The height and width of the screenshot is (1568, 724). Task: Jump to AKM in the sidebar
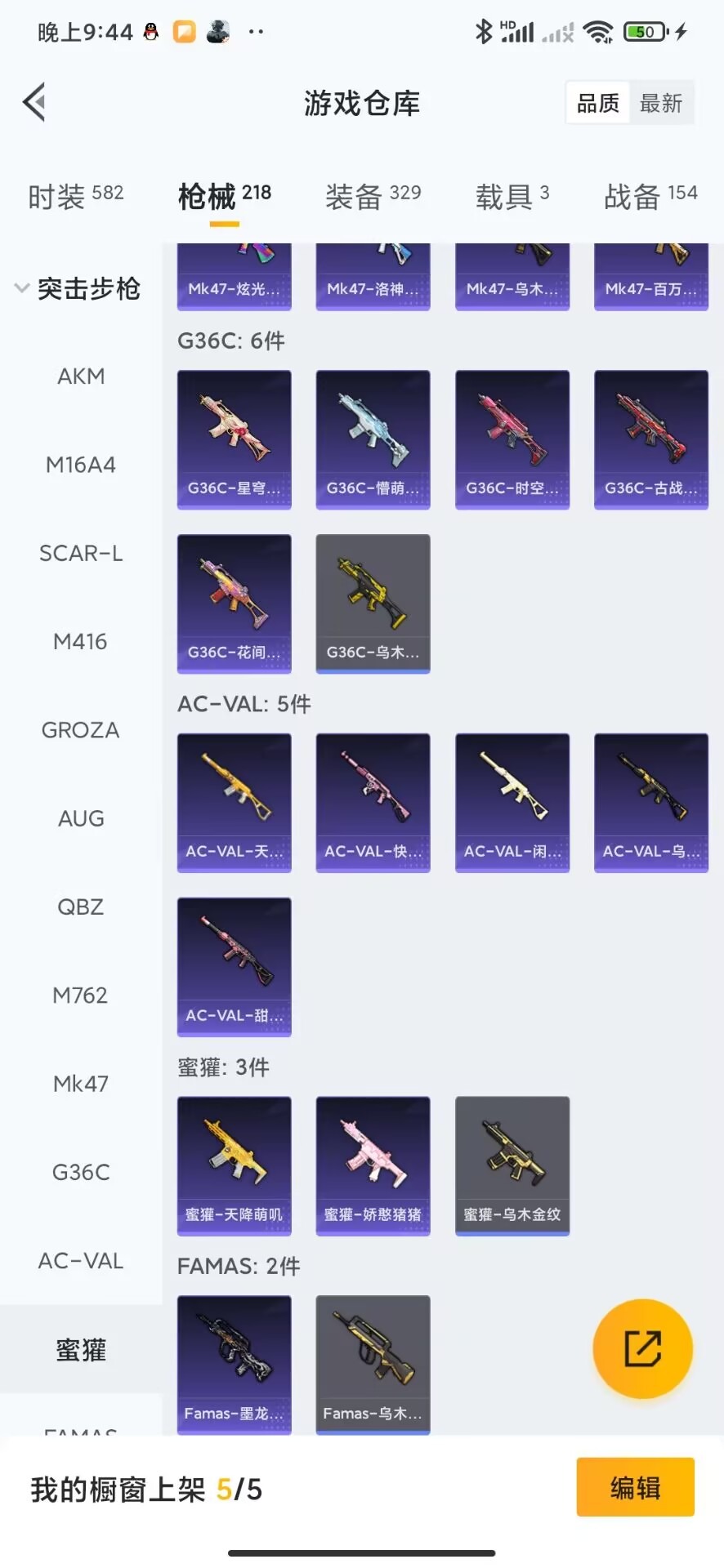tap(81, 376)
